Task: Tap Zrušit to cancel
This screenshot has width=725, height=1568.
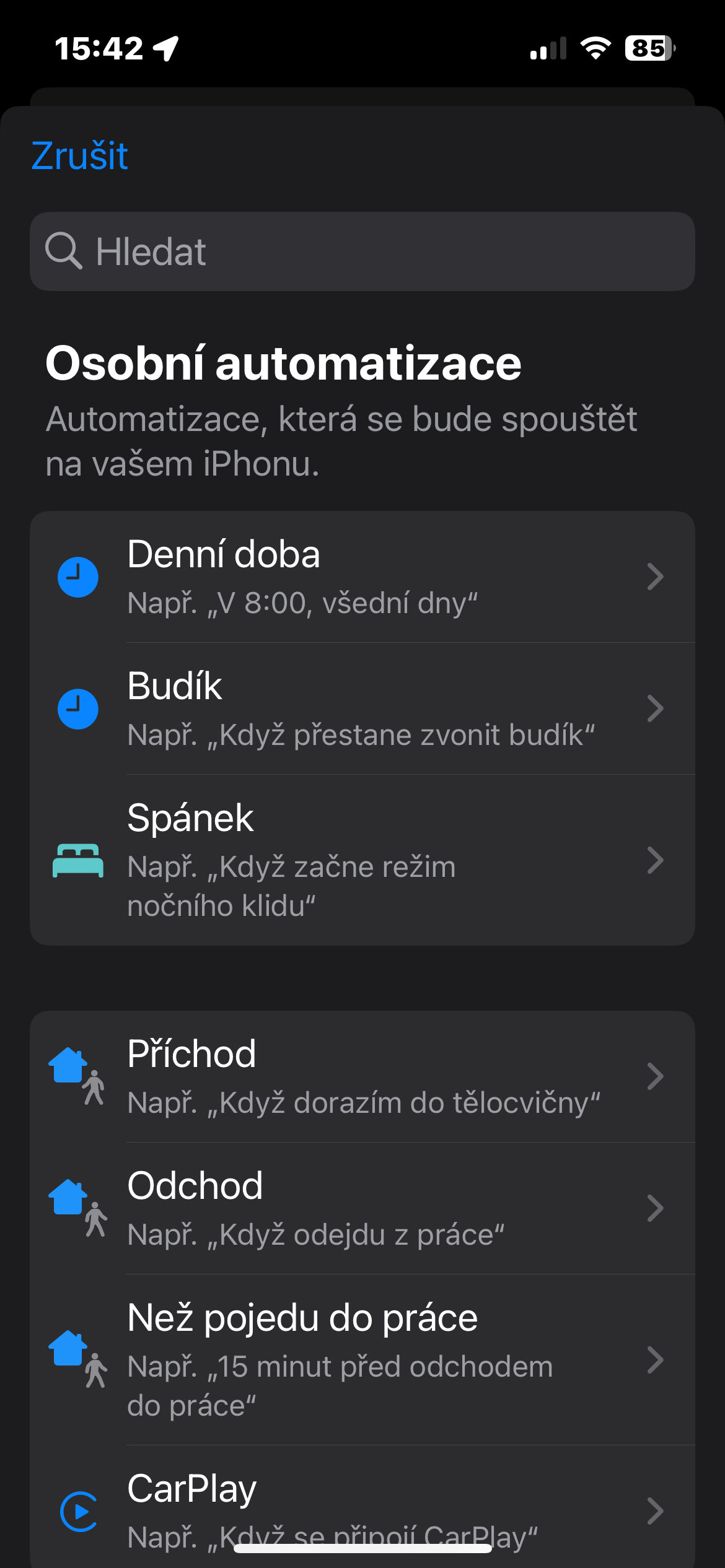Action: tap(79, 155)
